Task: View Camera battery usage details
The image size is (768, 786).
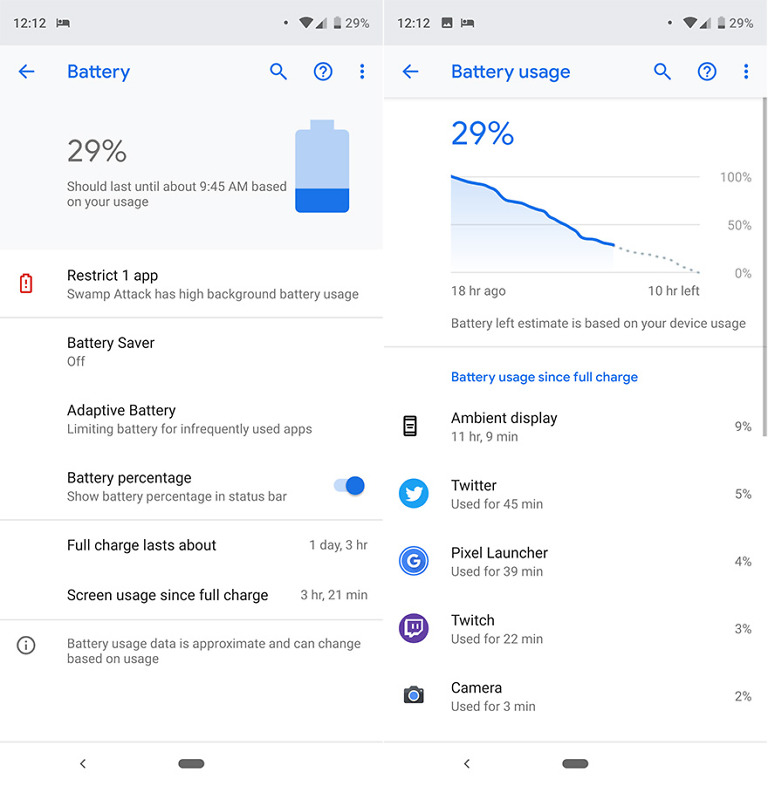Action: [x=575, y=696]
